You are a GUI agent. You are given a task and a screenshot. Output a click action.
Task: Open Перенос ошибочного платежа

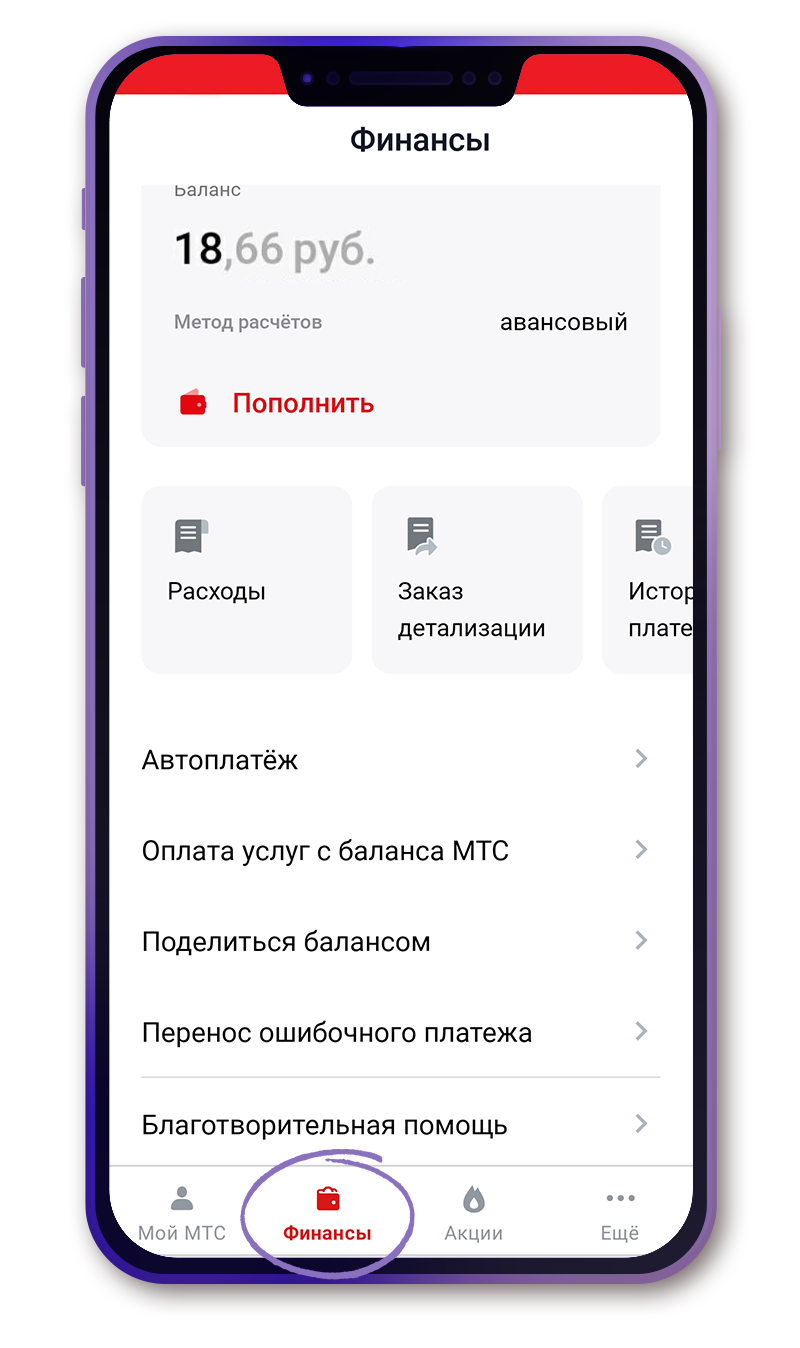400,1032
